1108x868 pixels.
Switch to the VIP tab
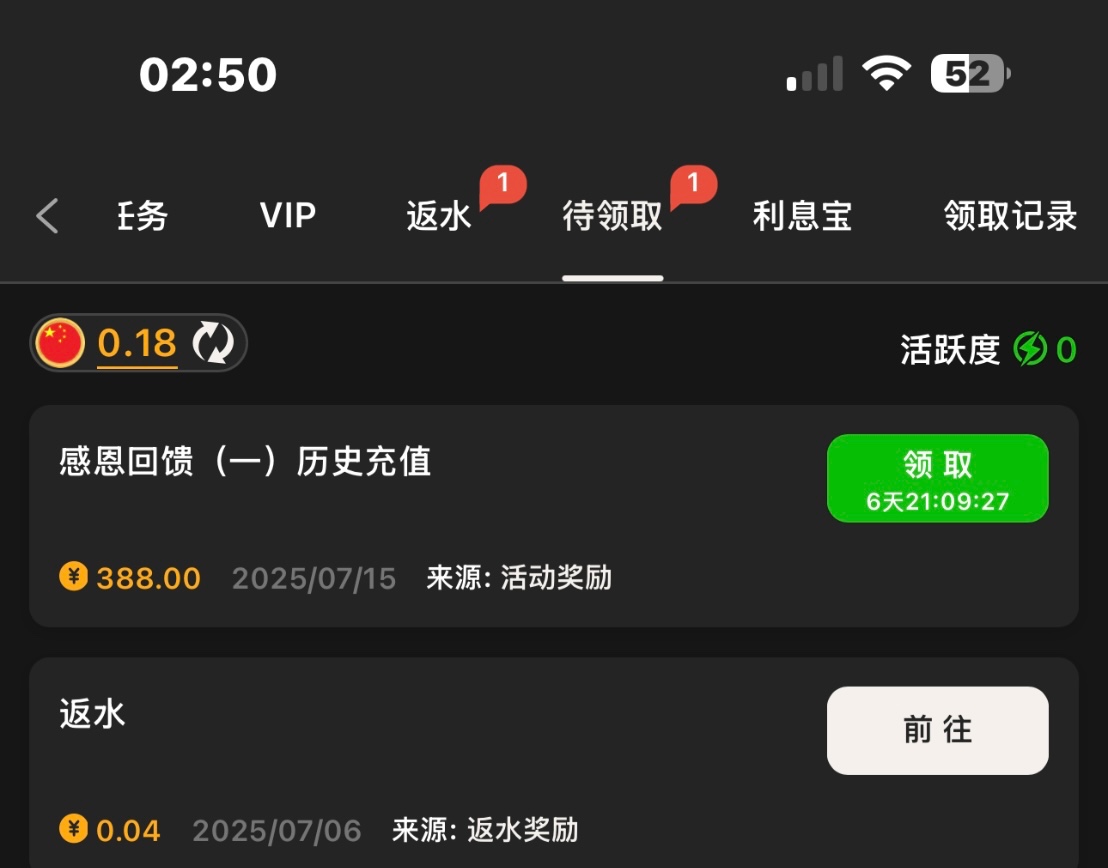click(288, 215)
